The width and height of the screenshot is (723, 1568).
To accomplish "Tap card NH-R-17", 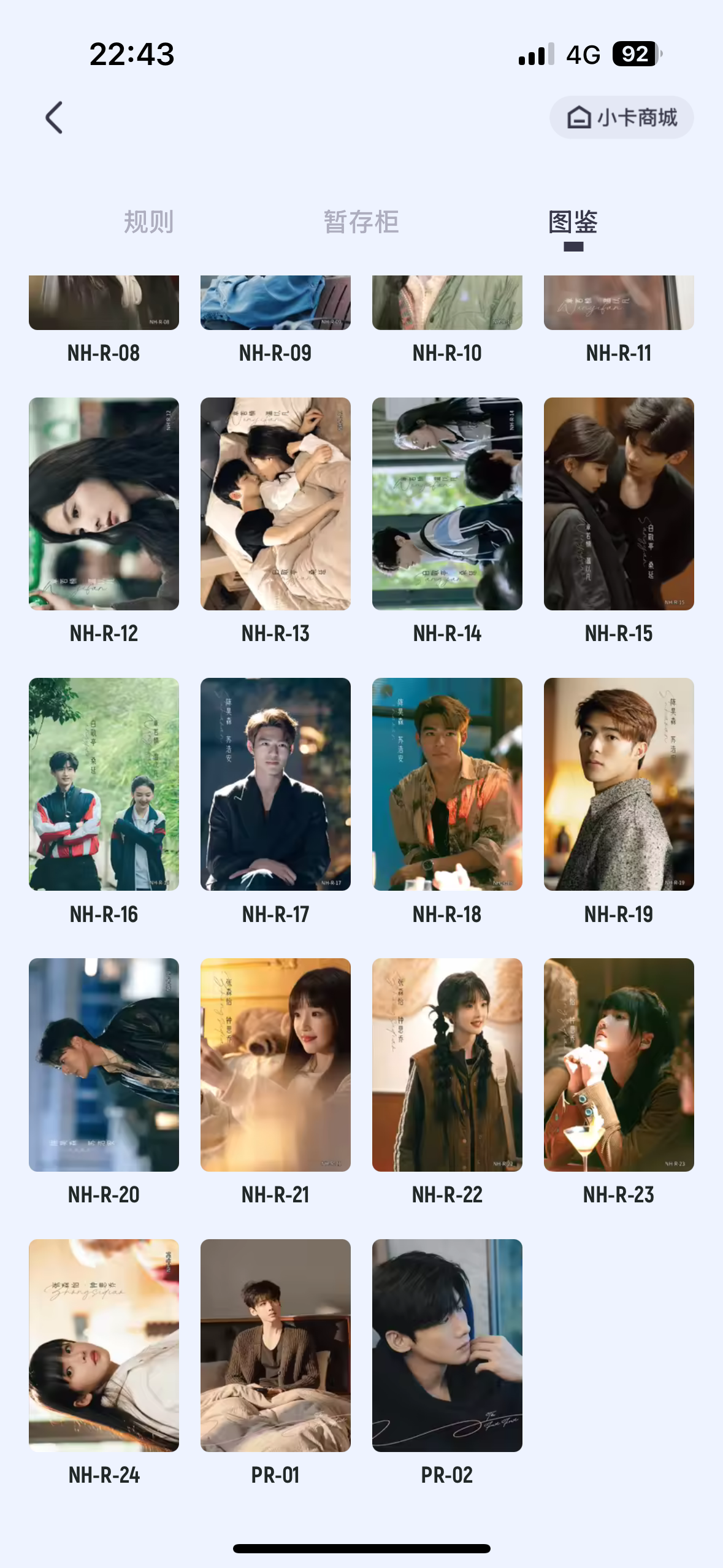I will coord(275,784).
